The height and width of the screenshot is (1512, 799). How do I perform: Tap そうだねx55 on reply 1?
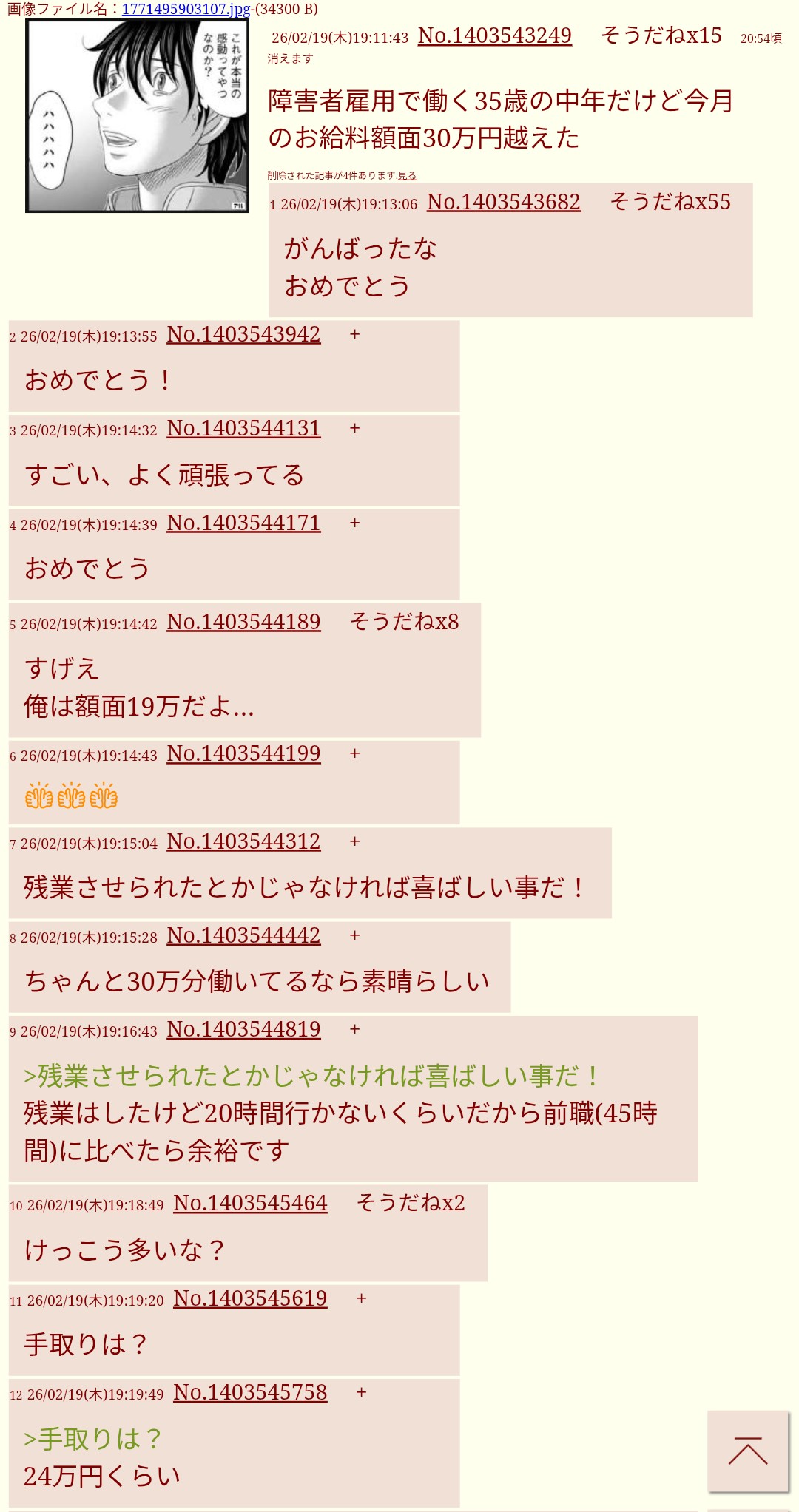(670, 202)
